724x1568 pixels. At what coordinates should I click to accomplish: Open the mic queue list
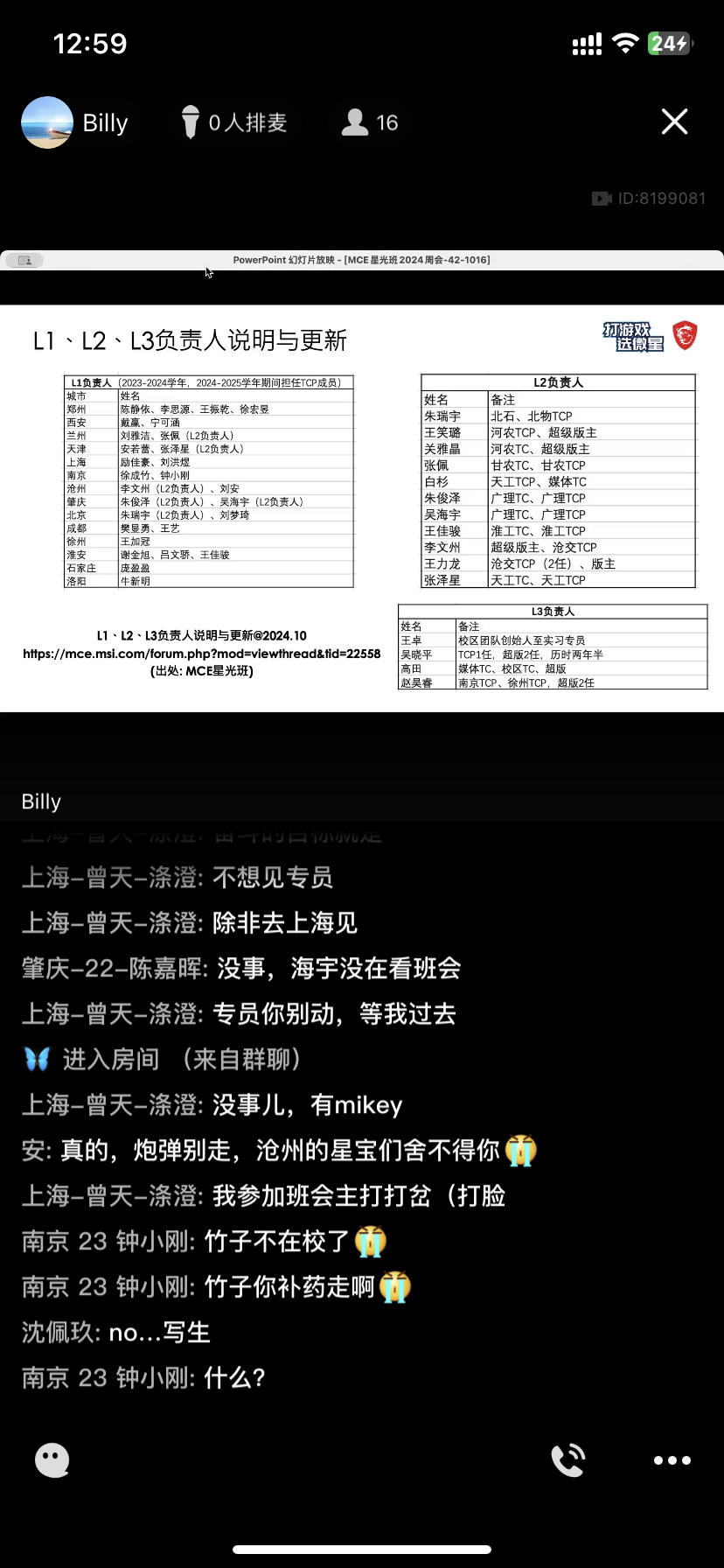(234, 122)
